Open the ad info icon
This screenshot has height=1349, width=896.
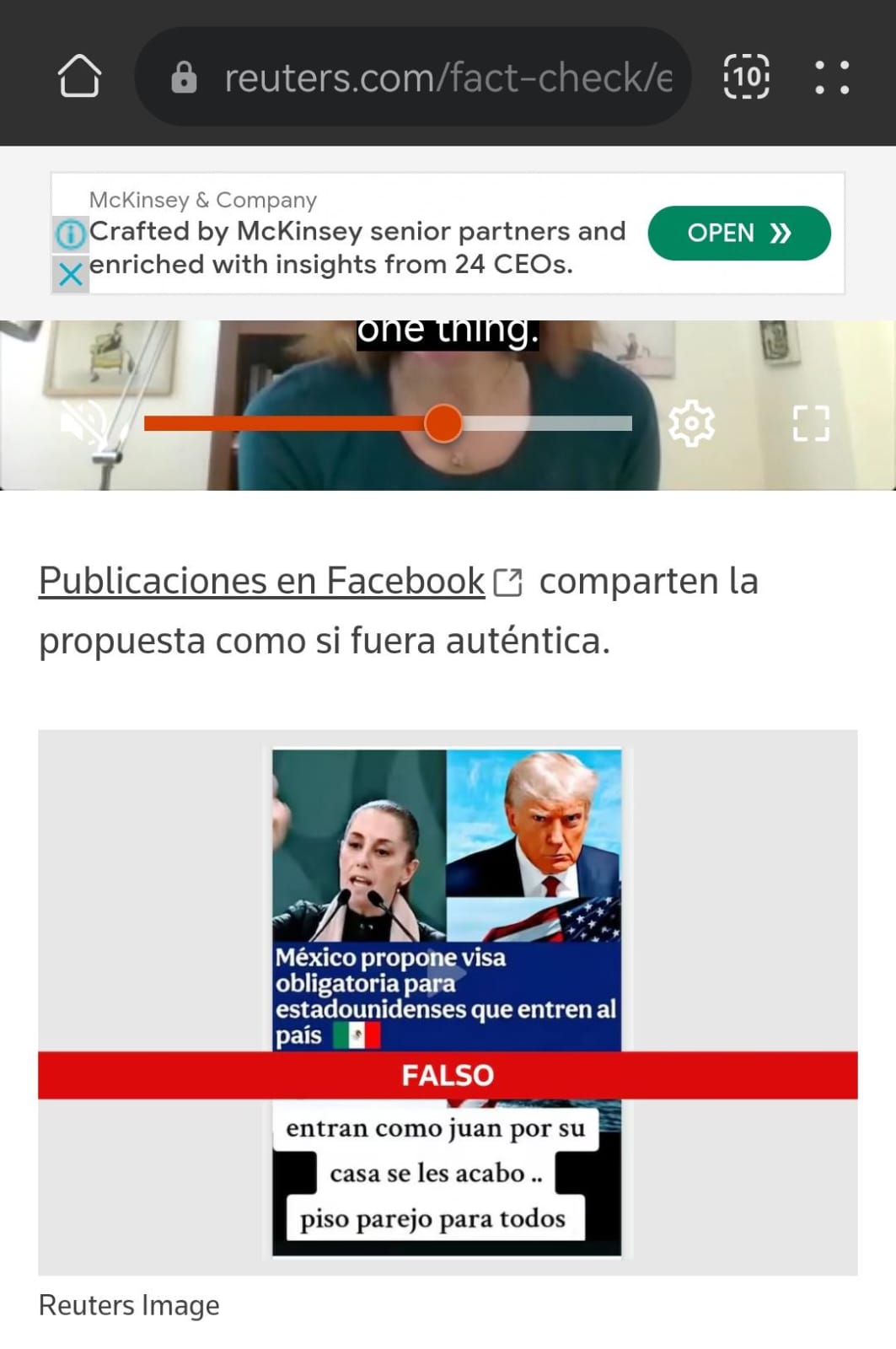click(71, 234)
